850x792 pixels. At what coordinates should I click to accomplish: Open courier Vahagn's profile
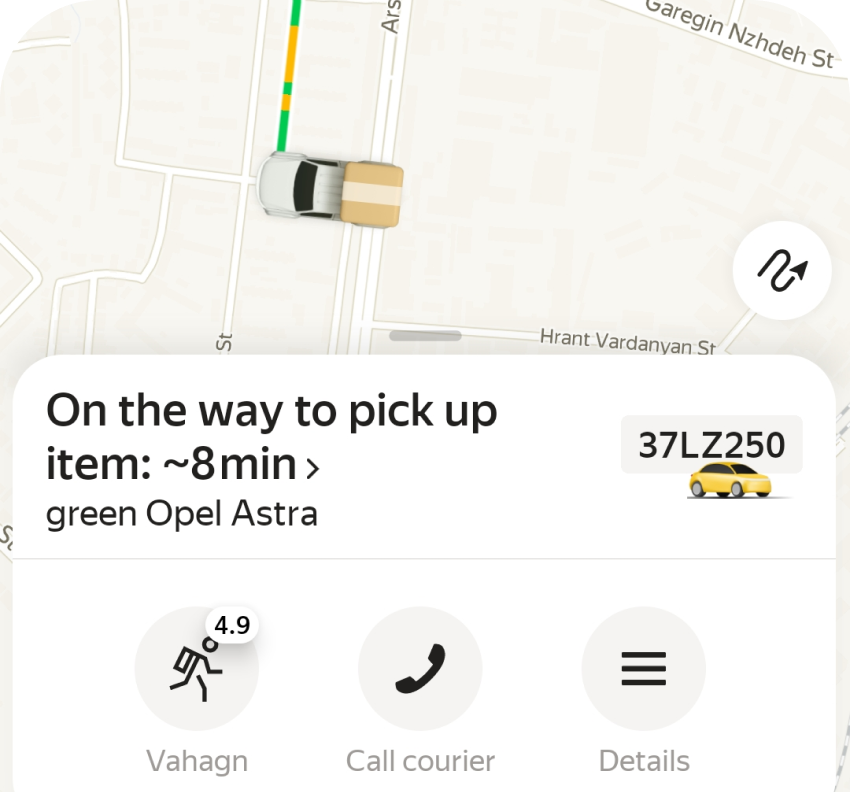[x=197, y=668]
